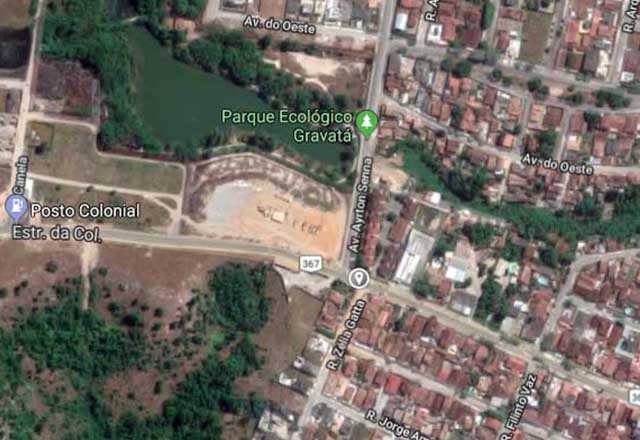This screenshot has width=640, height=440.
Task: Tap the grey location pin on Av. Ayrton Senna
Action: pos(359,277)
